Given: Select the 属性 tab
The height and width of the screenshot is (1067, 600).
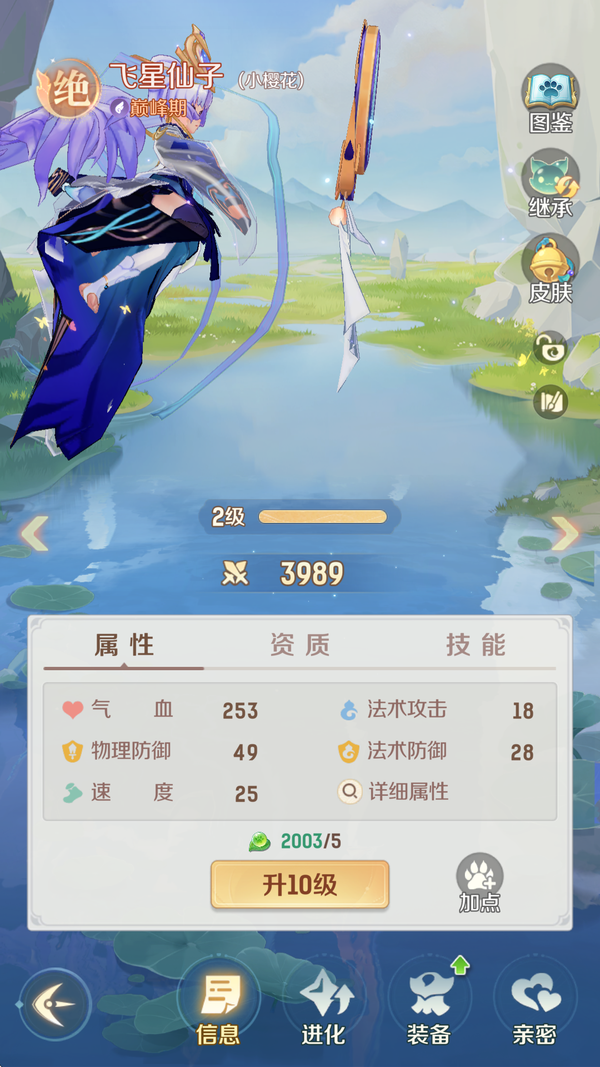Looking at the screenshot, I should (x=124, y=645).
